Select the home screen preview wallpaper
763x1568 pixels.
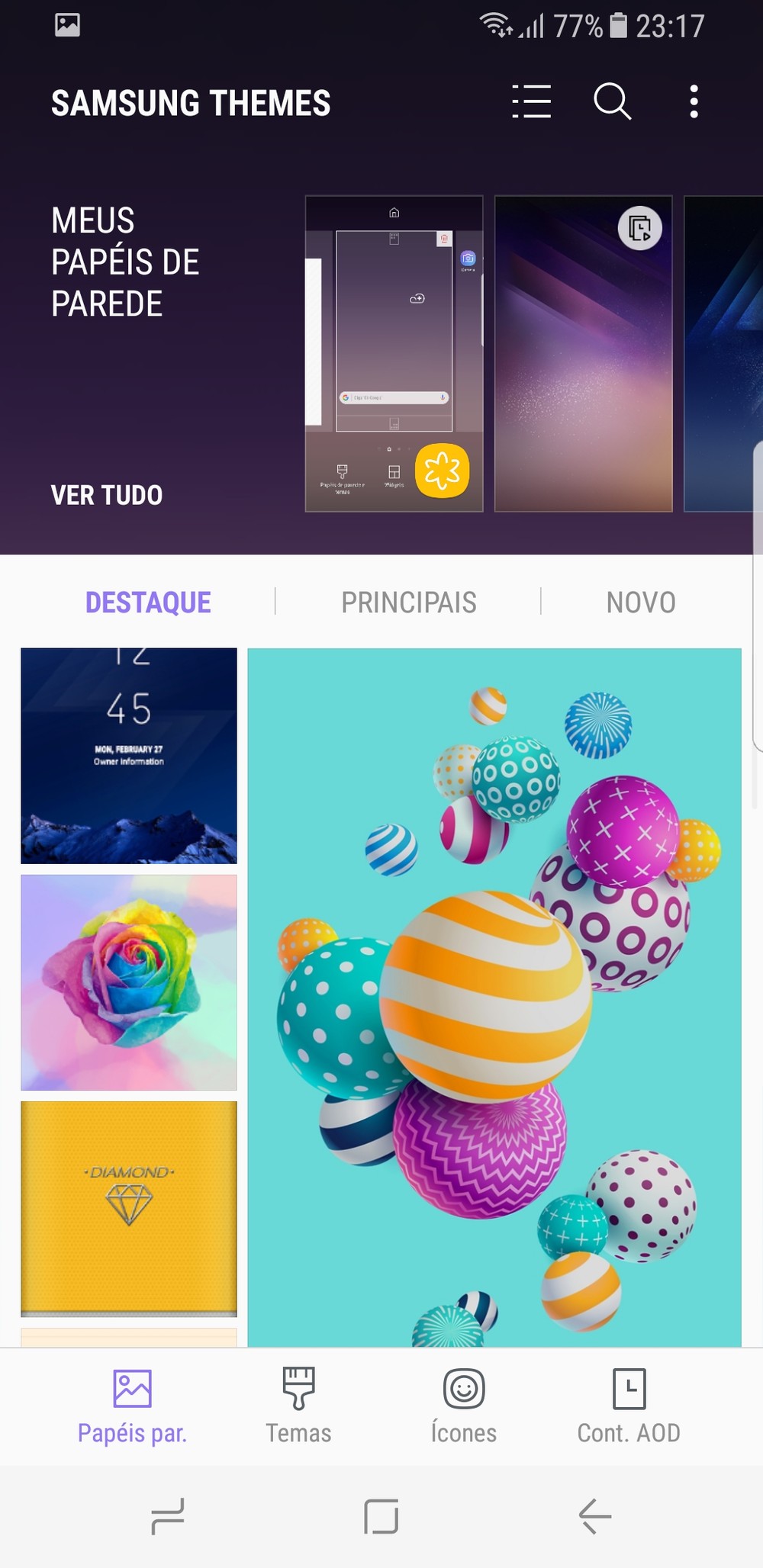pyautogui.click(x=394, y=353)
